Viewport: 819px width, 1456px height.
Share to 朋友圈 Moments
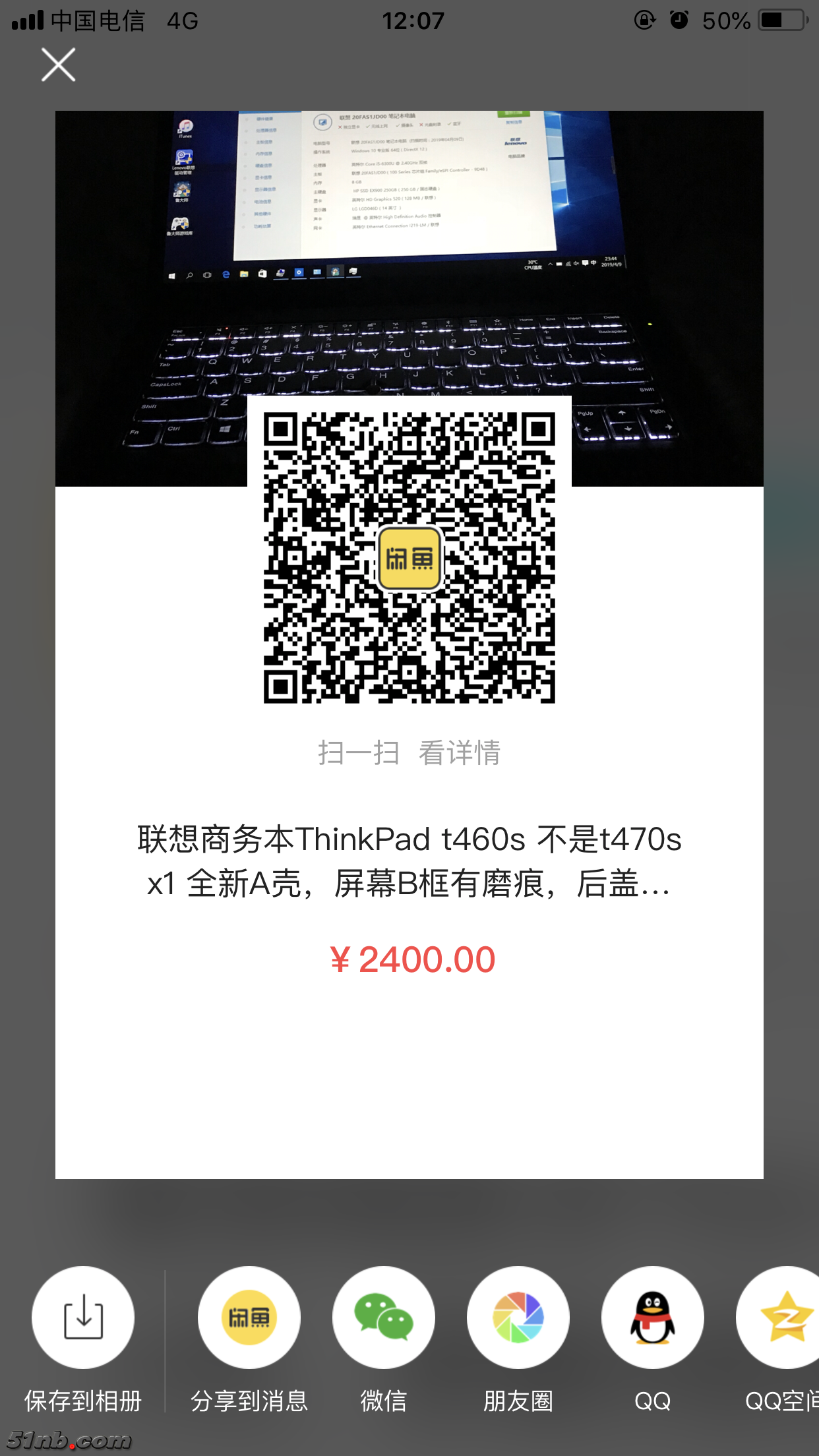click(518, 1317)
